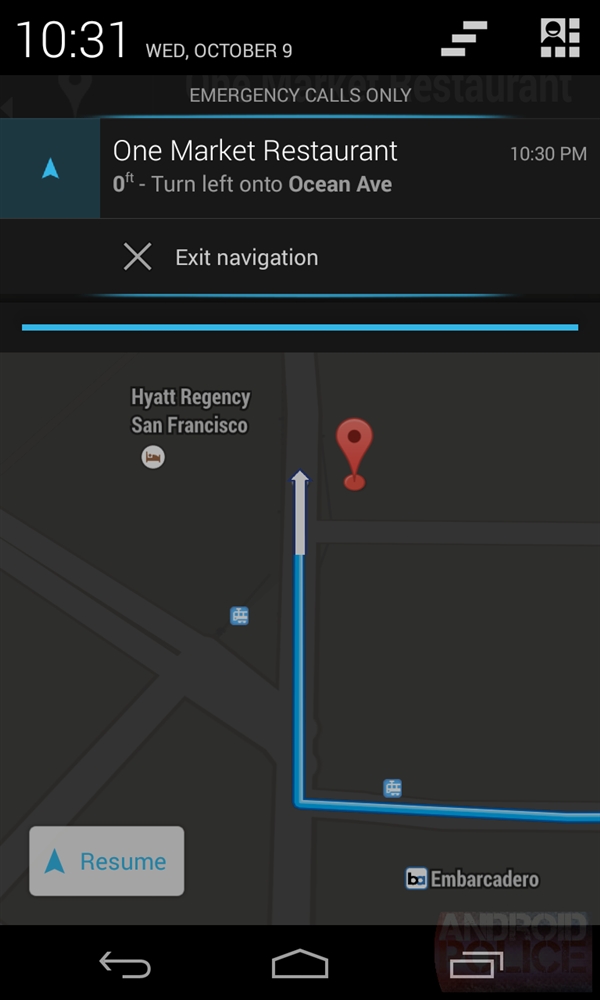Clear all notifications
The height and width of the screenshot is (1000, 600).
tap(464, 38)
